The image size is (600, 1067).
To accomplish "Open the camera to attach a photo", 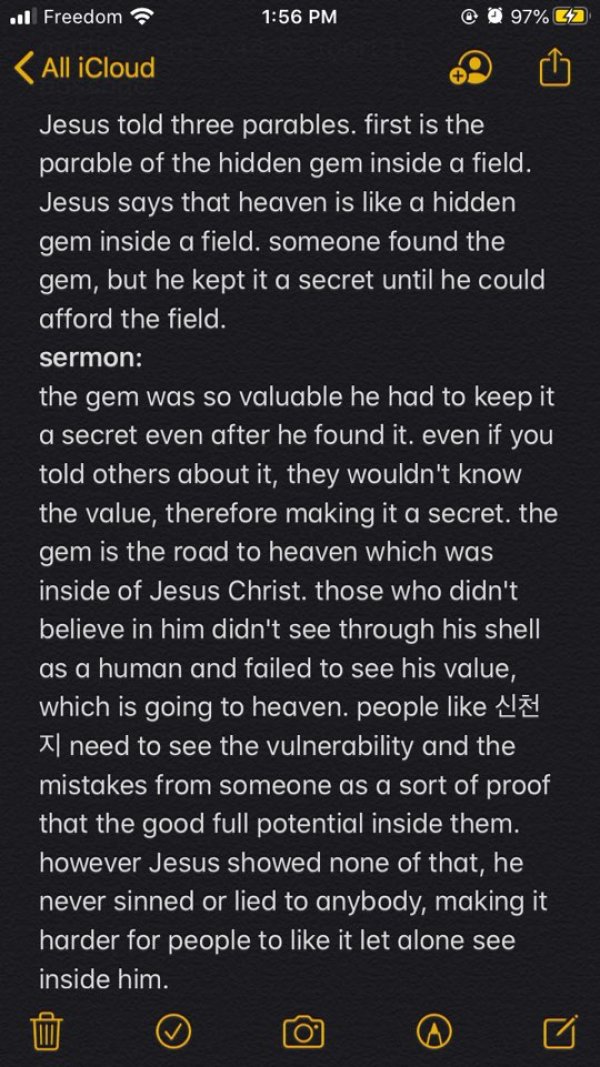I will [x=303, y=1031].
